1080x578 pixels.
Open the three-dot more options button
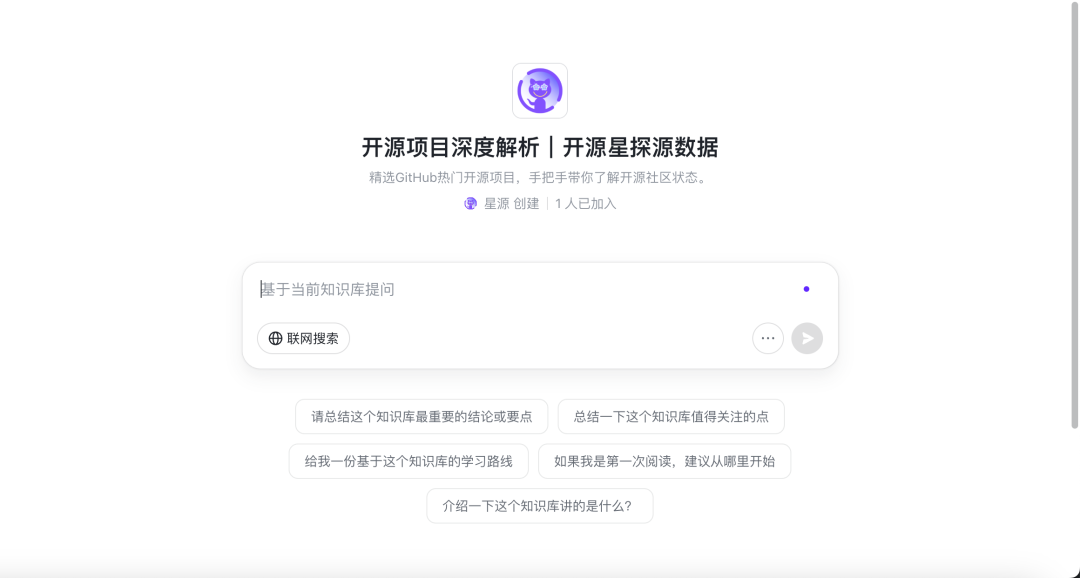(767, 338)
